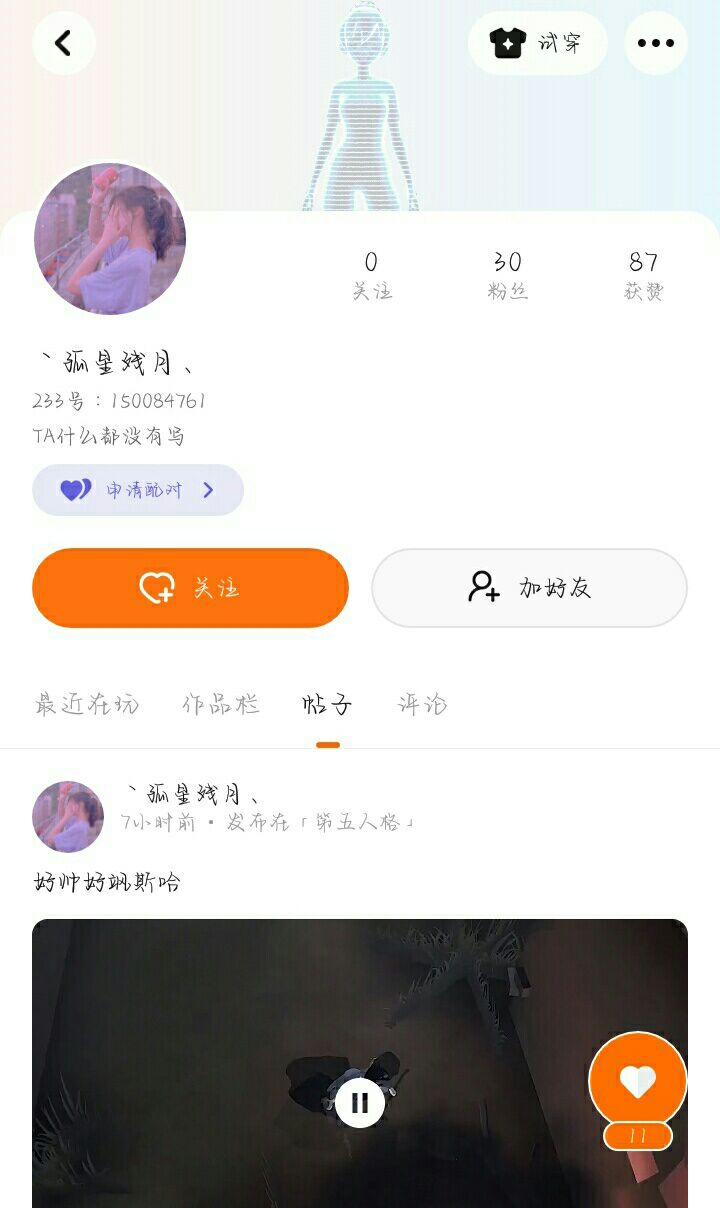Image resolution: width=720 pixels, height=1208 pixels.
Task: Select the 帖子 tab
Action: (x=327, y=705)
